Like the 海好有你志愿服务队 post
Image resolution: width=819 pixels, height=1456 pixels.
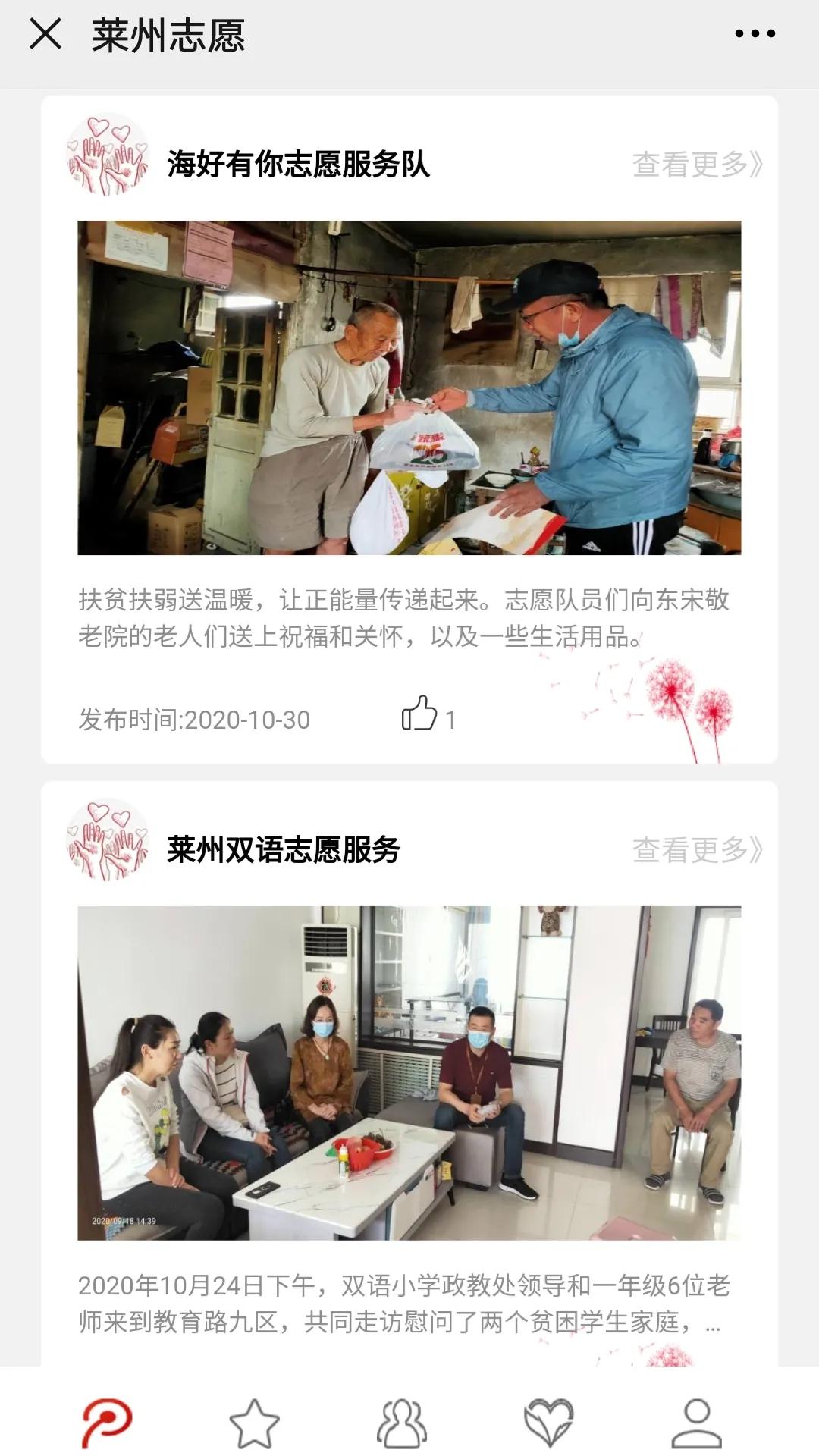coord(419,714)
